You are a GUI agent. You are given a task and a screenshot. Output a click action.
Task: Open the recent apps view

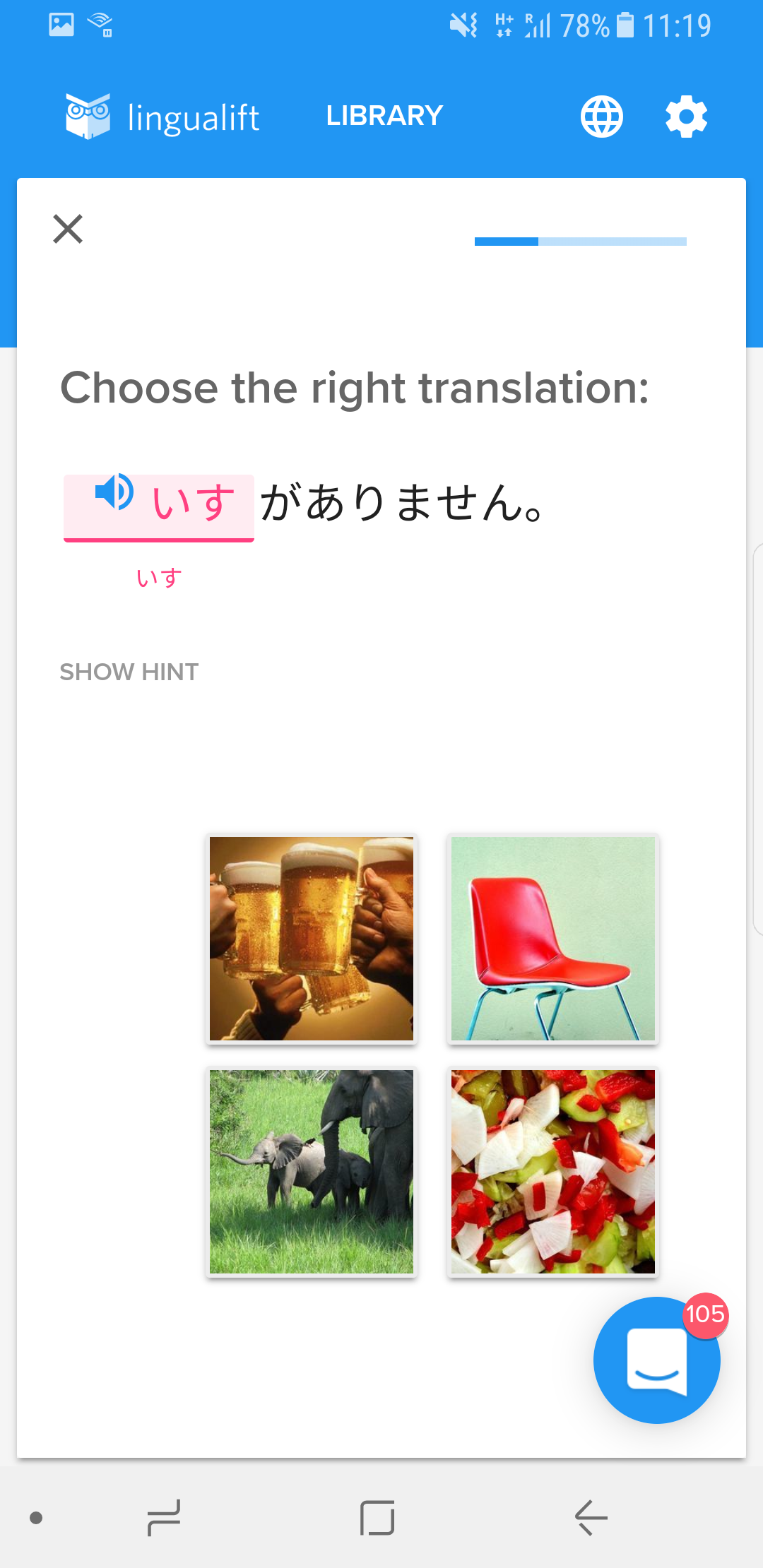click(164, 1517)
